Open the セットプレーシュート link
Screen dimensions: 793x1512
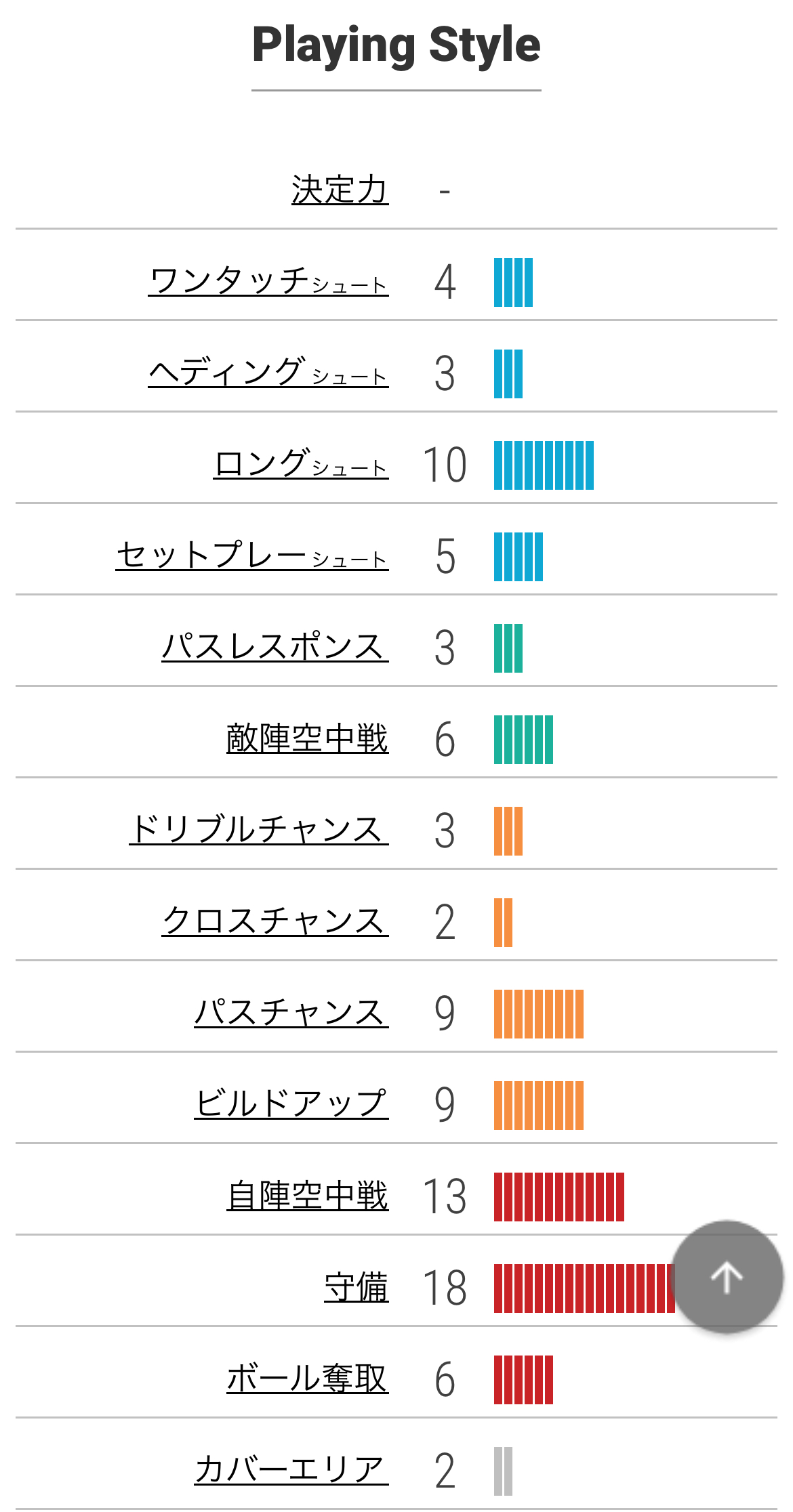pos(252,555)
